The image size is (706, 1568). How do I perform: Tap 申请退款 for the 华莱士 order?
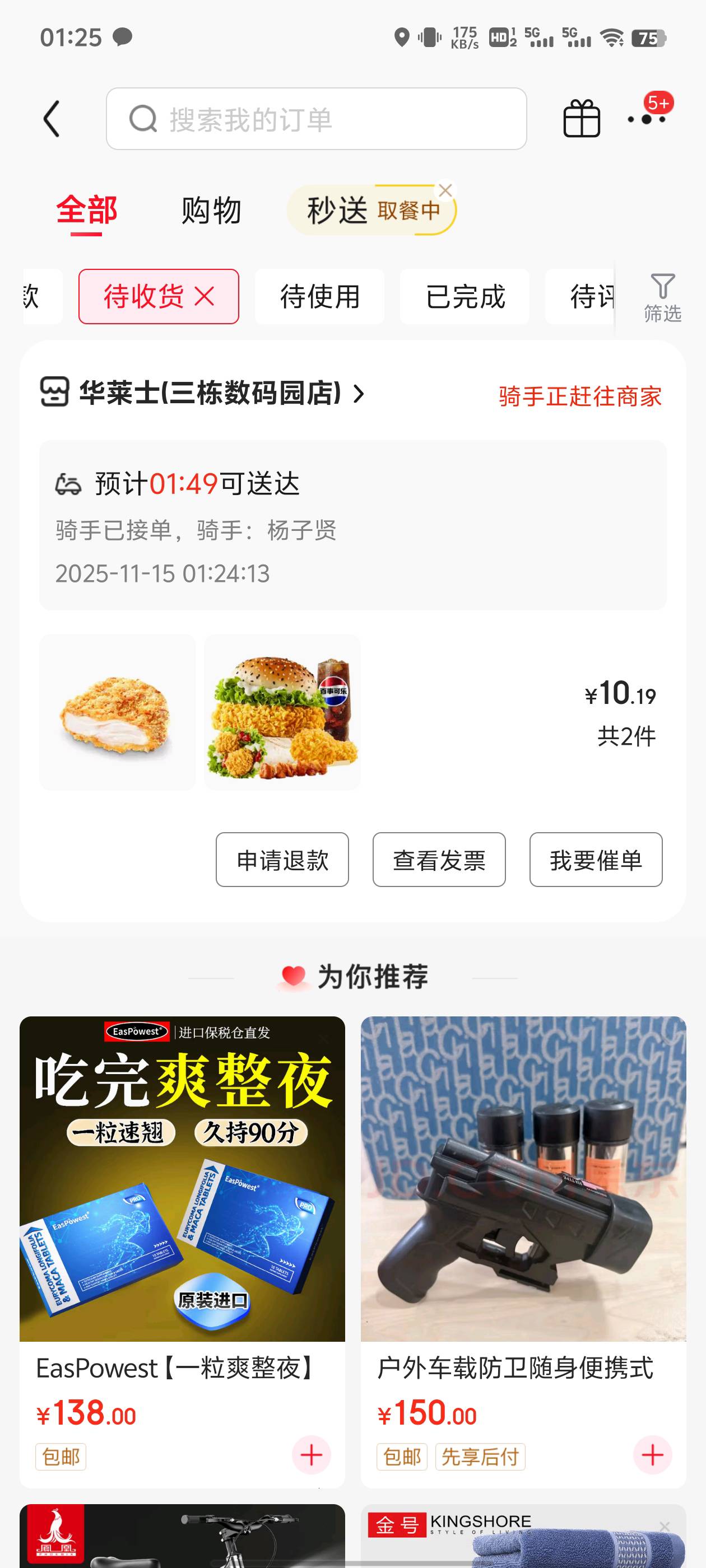(282, 860)
